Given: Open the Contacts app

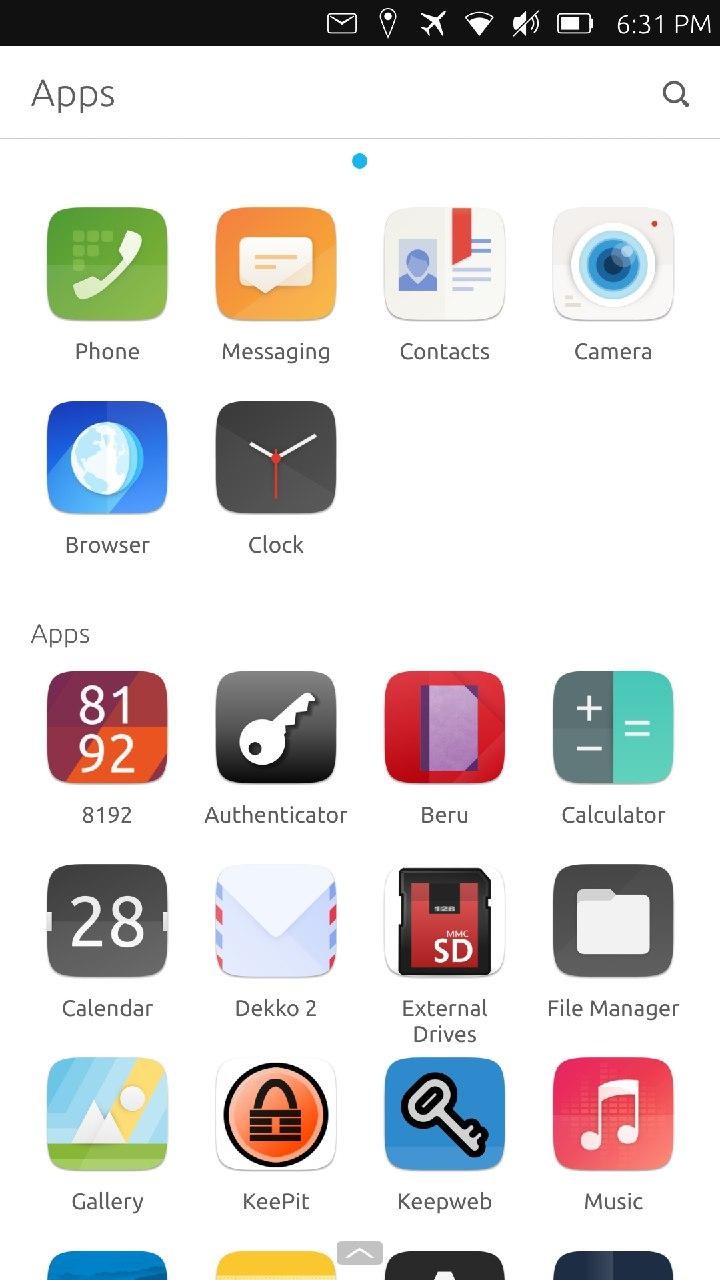Looking at the screenshot, I should click(x=444, y=263).
